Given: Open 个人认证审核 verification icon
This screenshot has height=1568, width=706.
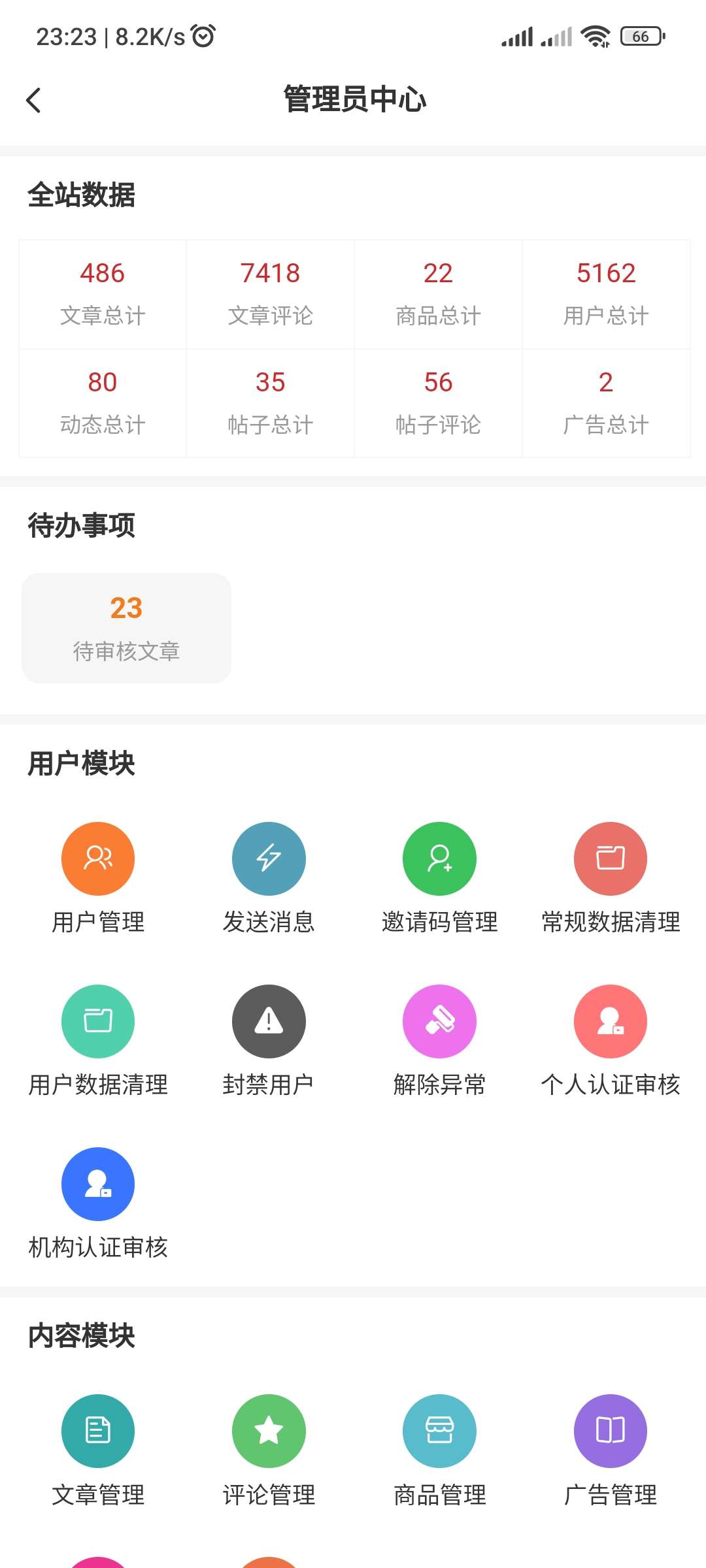Looking at the screenshot, I should [610, 1021].
